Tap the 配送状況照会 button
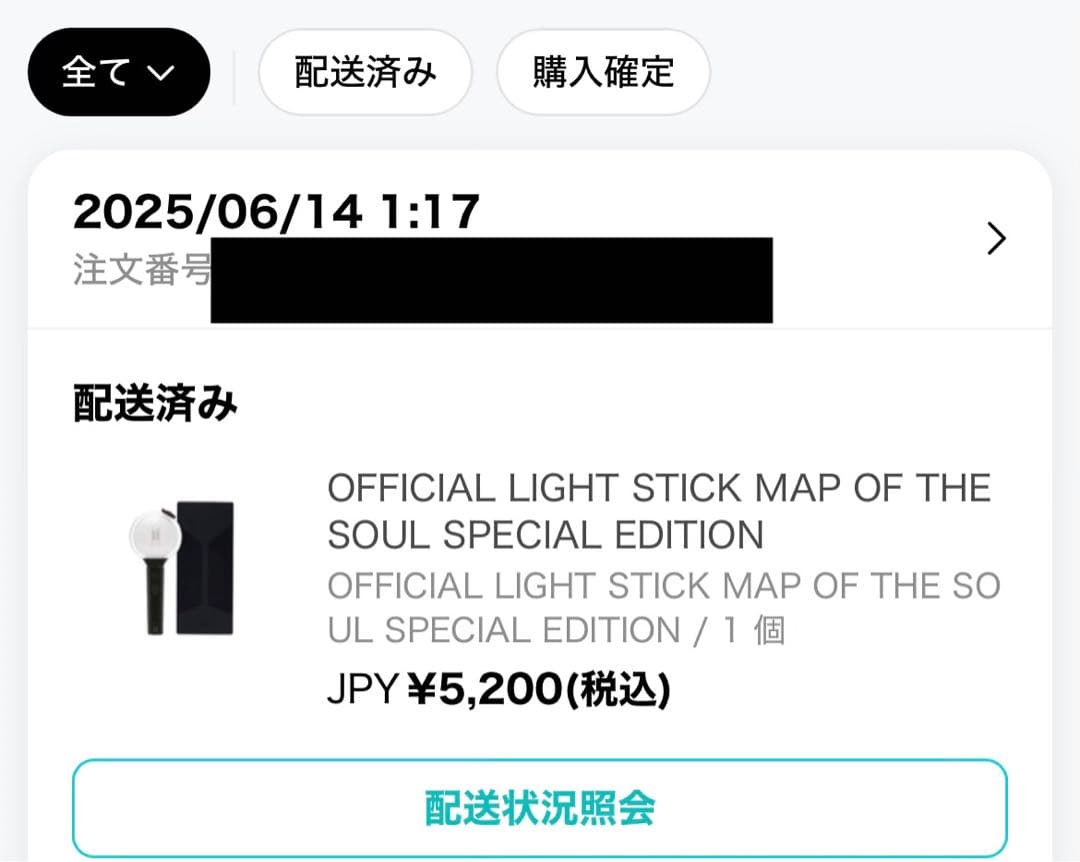The image size is (1080, 862). point(540,808)
